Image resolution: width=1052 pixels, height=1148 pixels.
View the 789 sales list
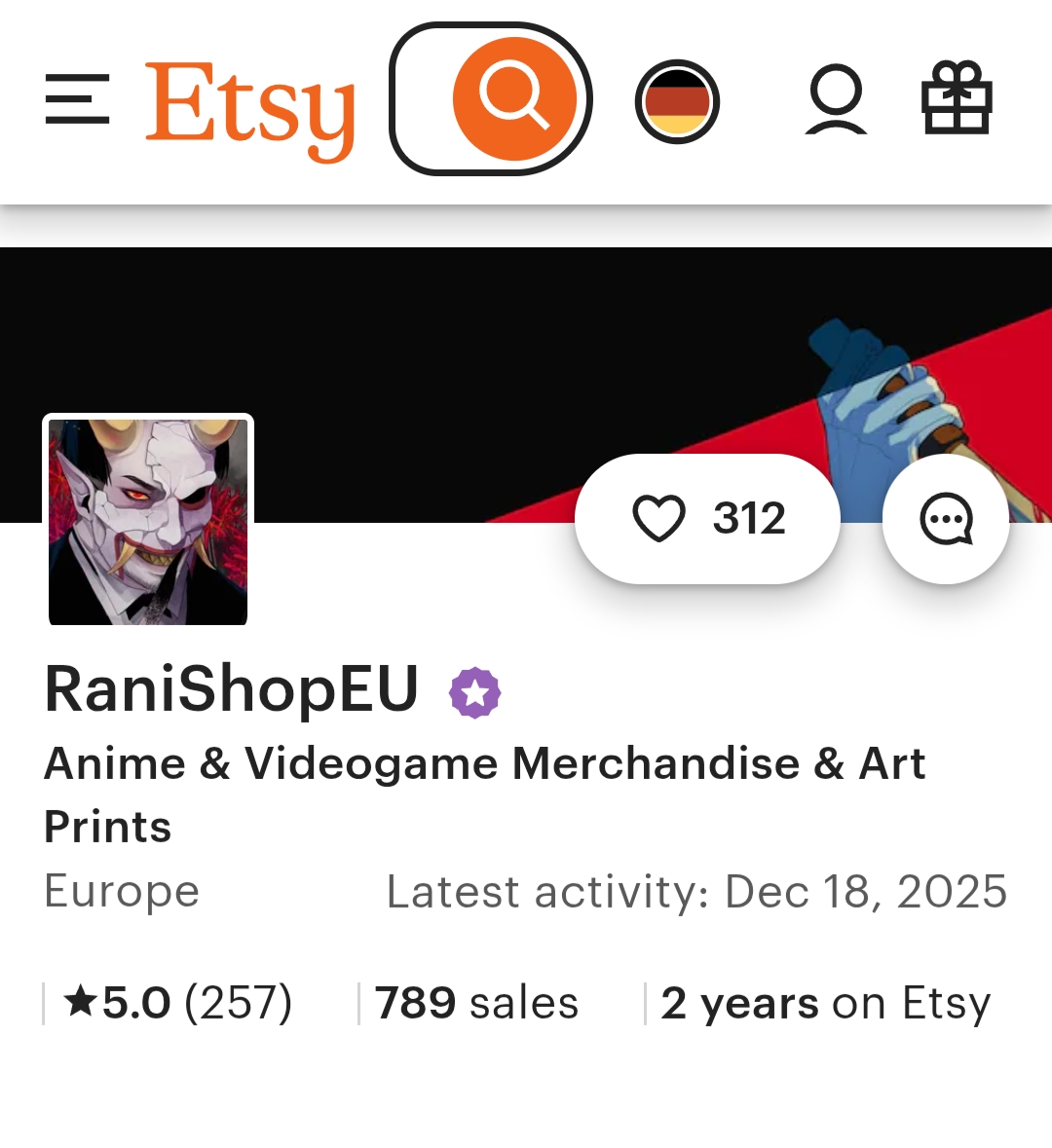tap(476, 1003)
